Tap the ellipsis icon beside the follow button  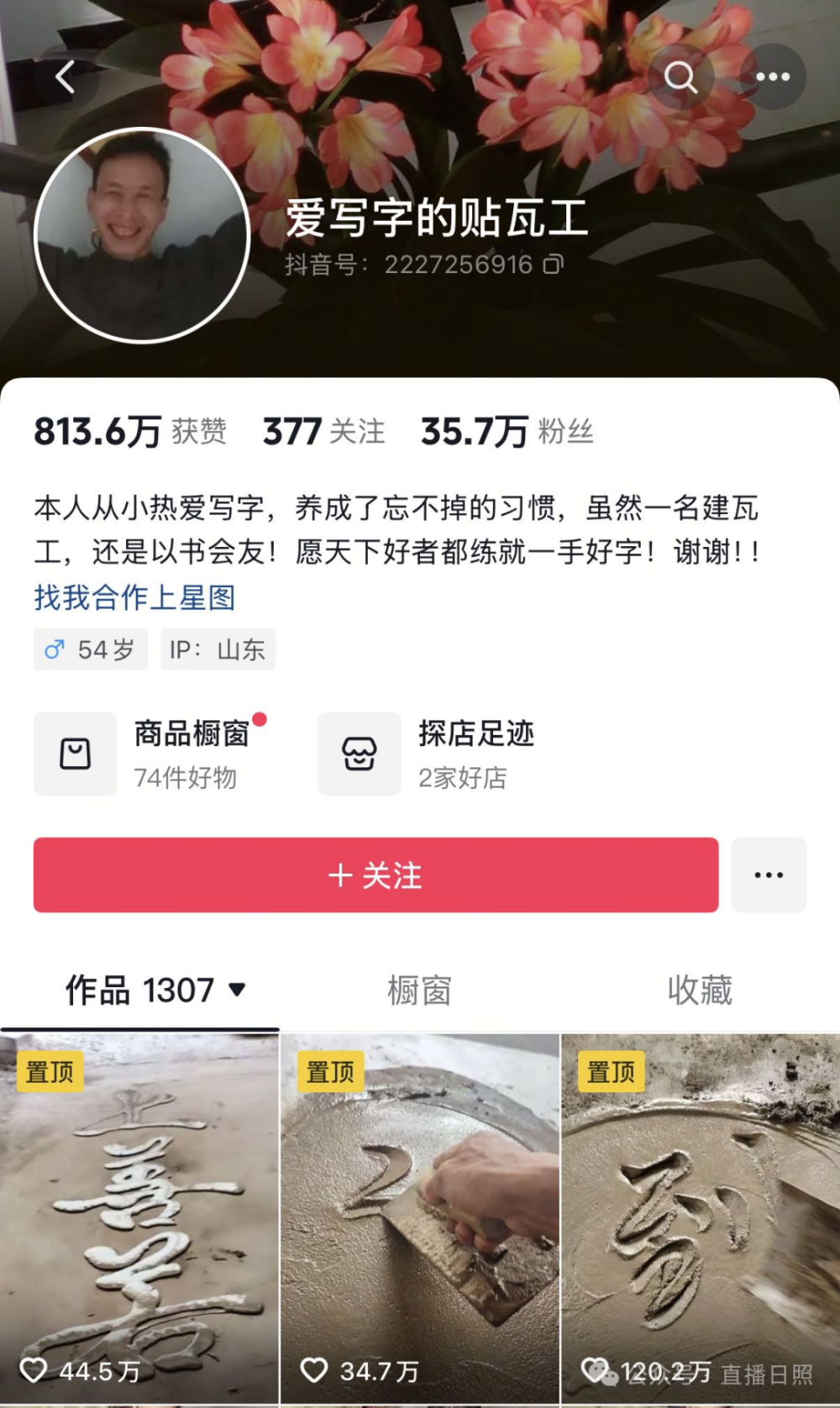768,875
